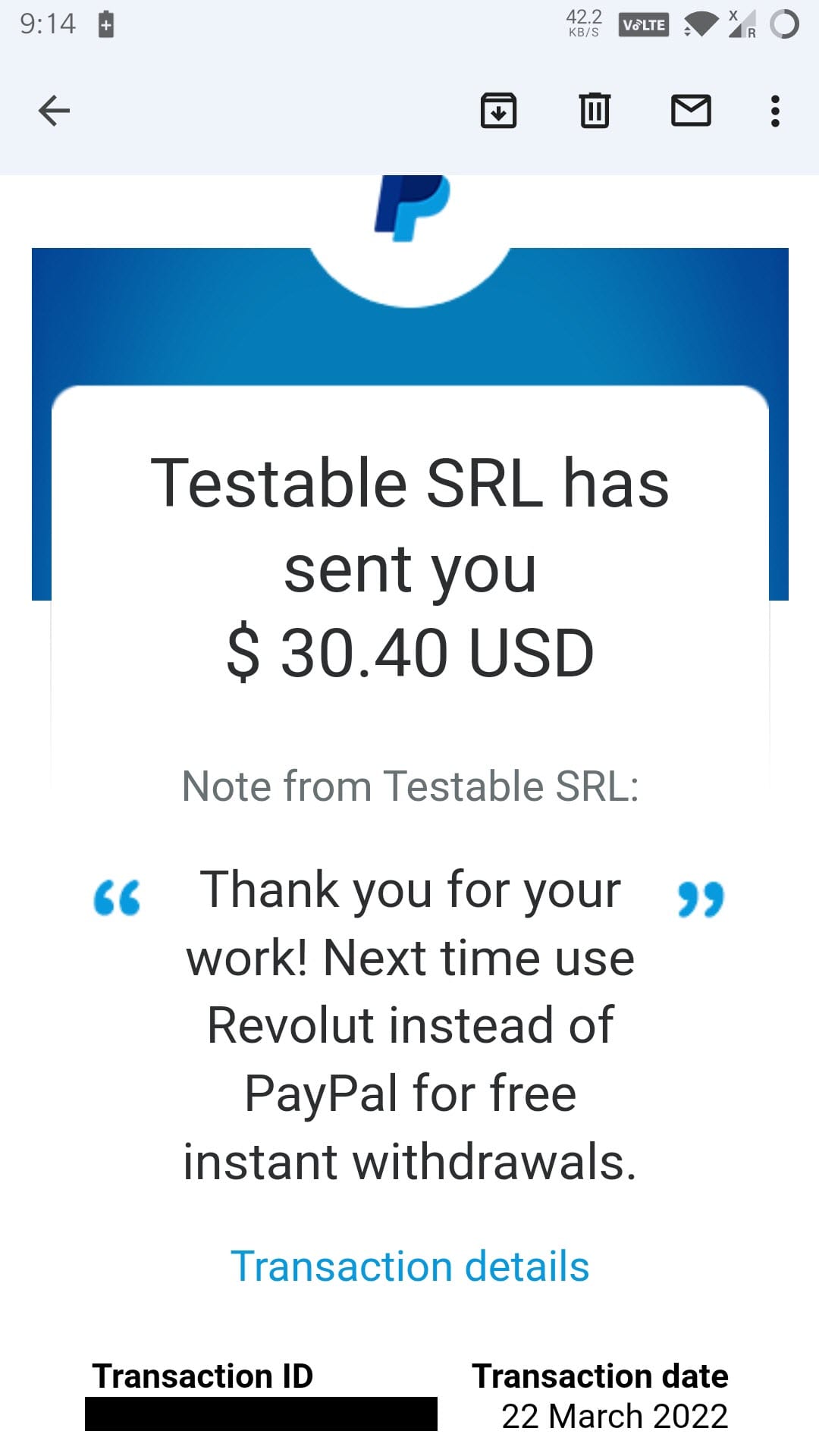Archive this PayPal email
This screenshot has height=1456, width=819.
click(498, 111)
